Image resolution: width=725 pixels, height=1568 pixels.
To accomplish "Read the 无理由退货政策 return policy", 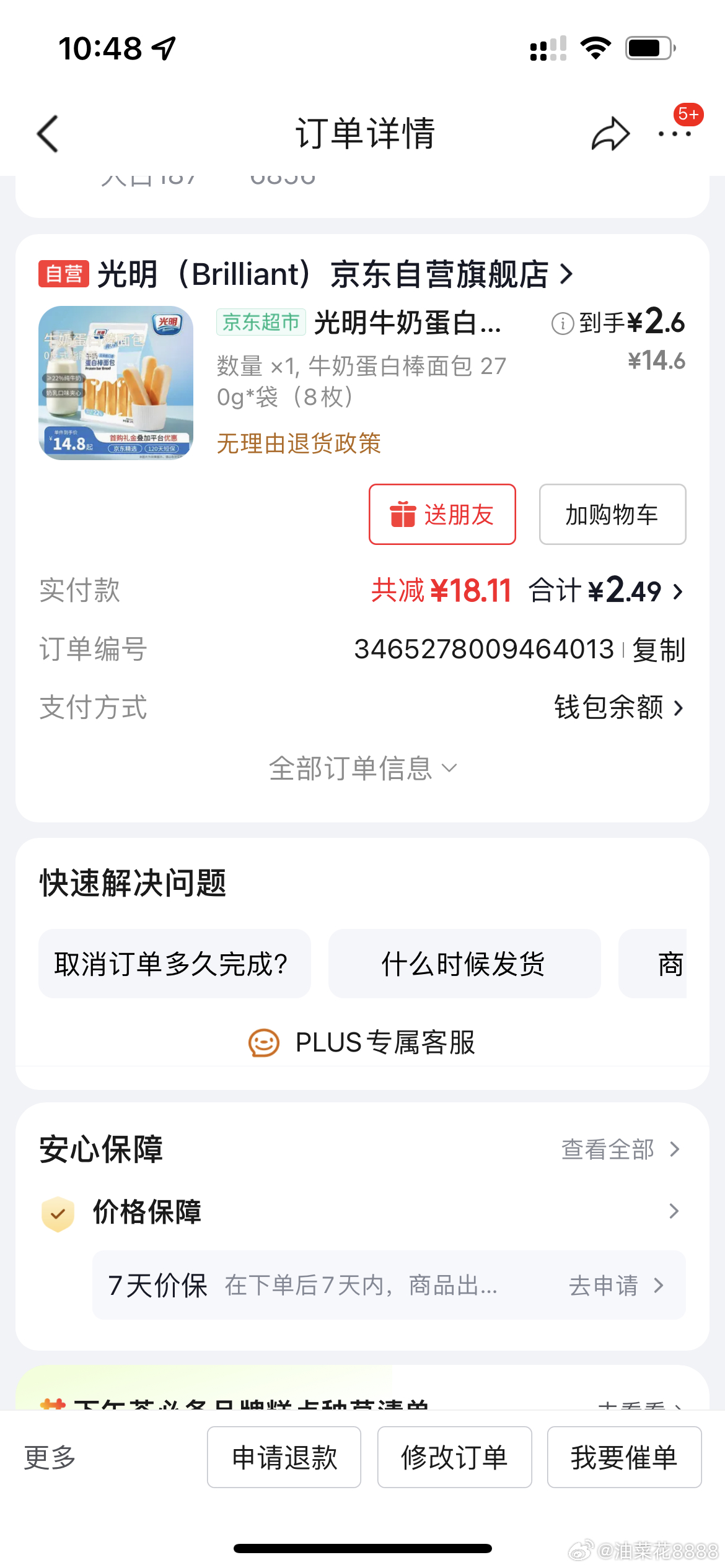I will pos(299,443).
